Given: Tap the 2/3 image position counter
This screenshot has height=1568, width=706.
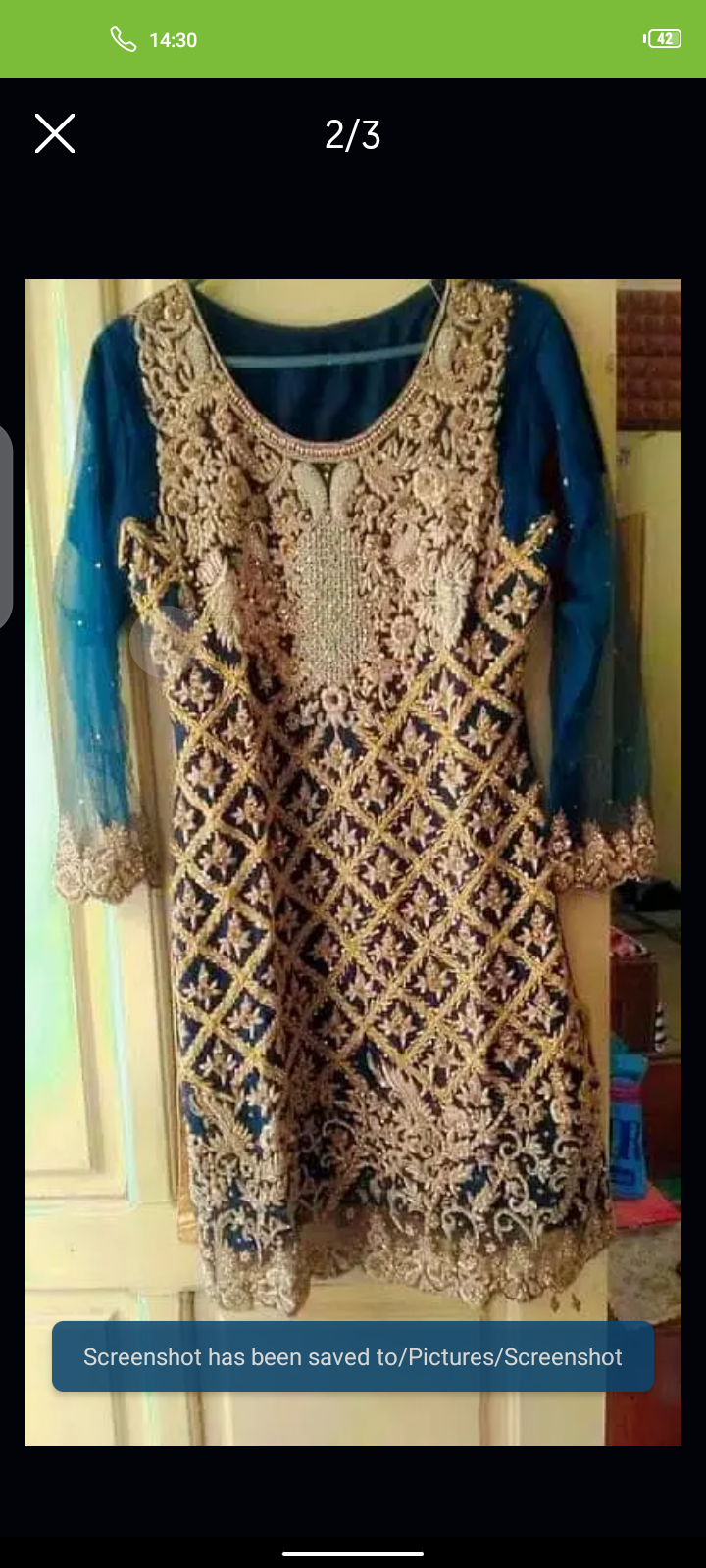Looking at the screenshot, I should point(351,134).
